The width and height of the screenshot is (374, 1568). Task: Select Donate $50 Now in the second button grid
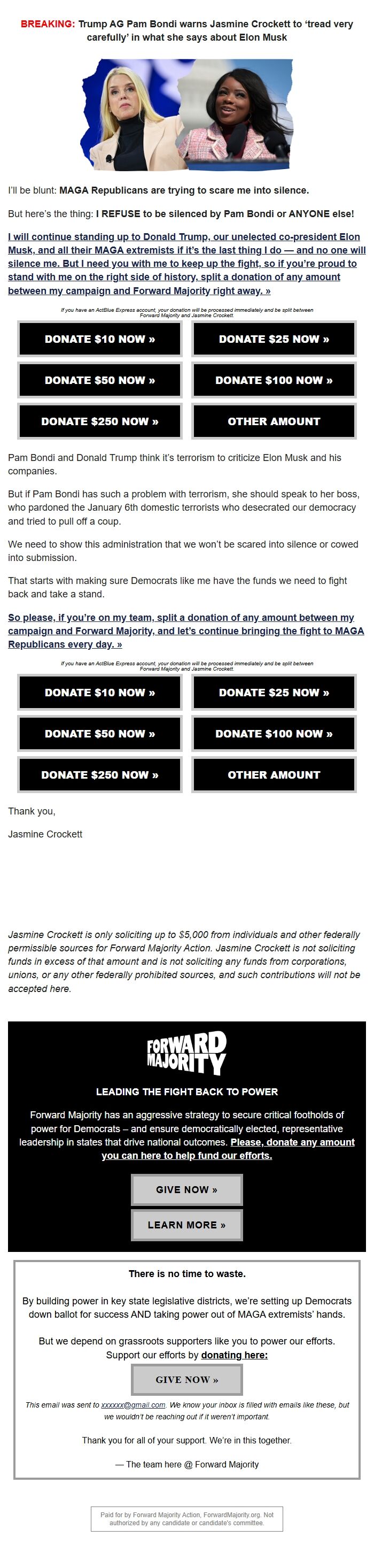coord(100,734)
